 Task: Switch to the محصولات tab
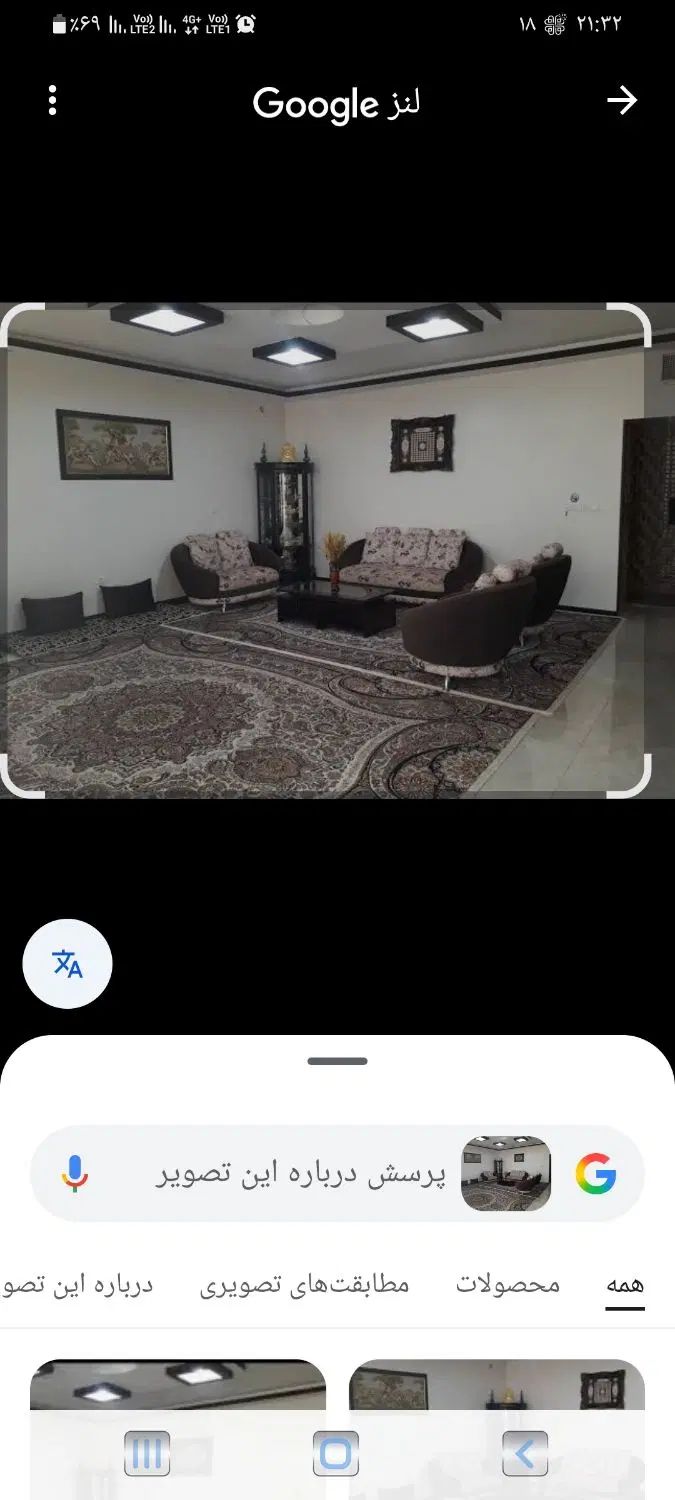tap(508, 1285)
